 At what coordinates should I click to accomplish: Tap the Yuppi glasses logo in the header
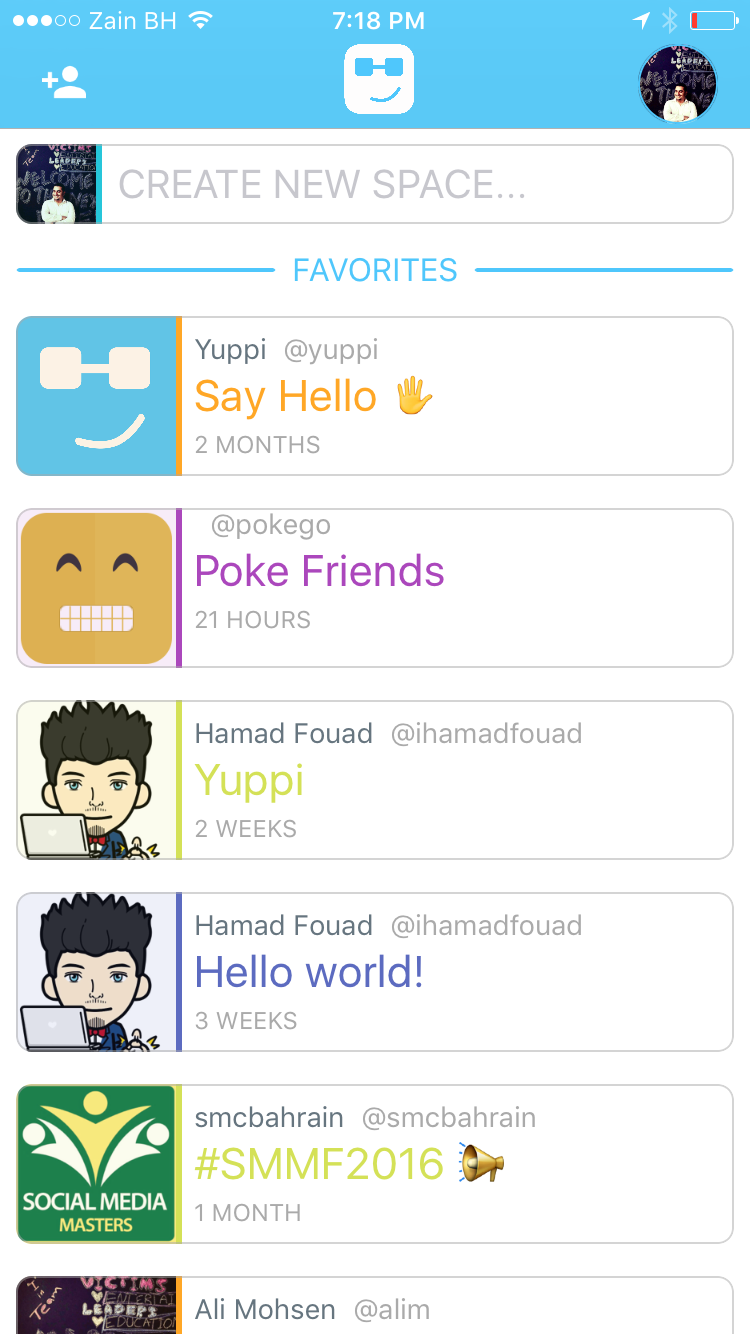coord(378,79)
